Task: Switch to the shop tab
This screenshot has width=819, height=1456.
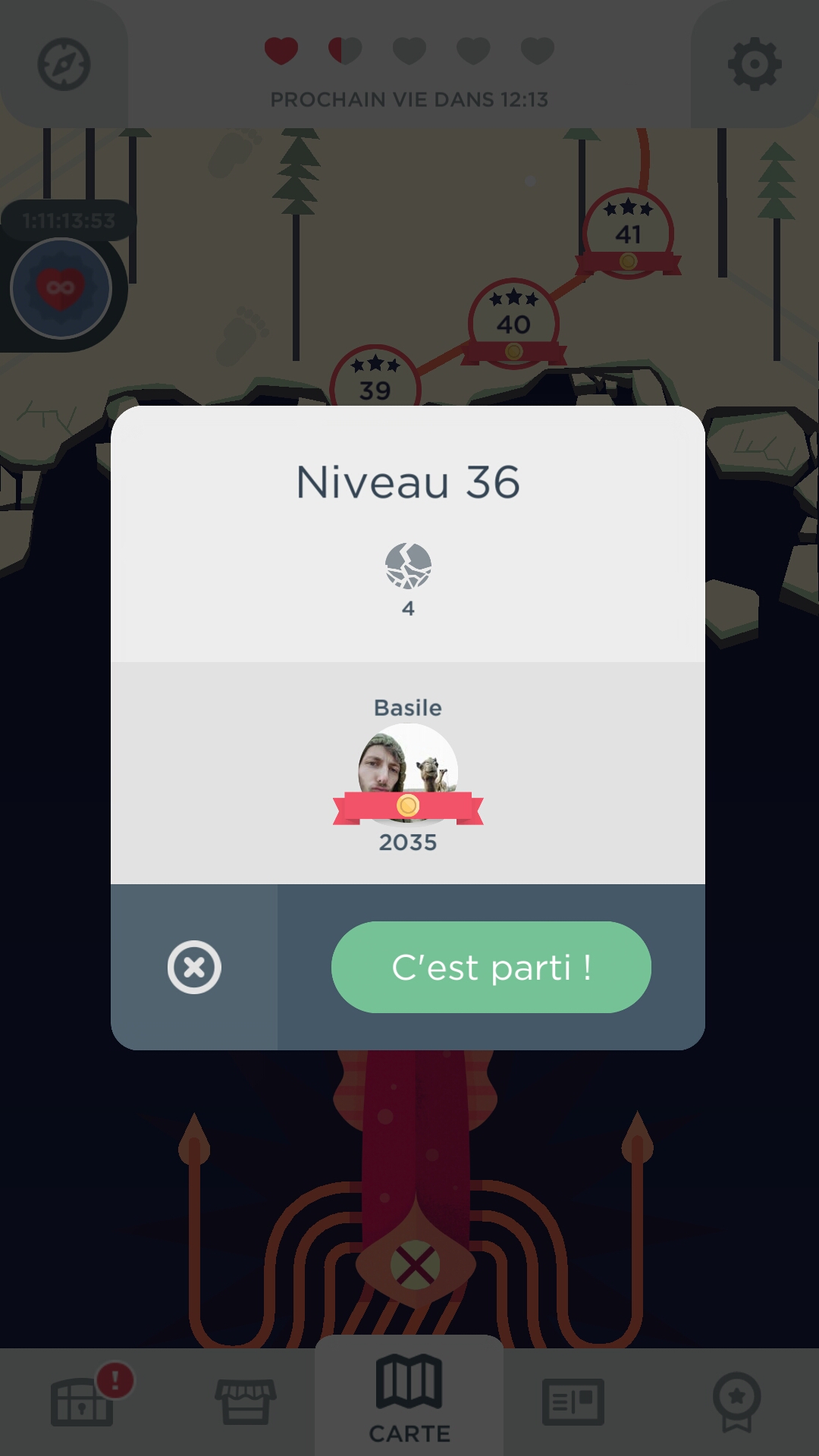Action: point(245,1401)
